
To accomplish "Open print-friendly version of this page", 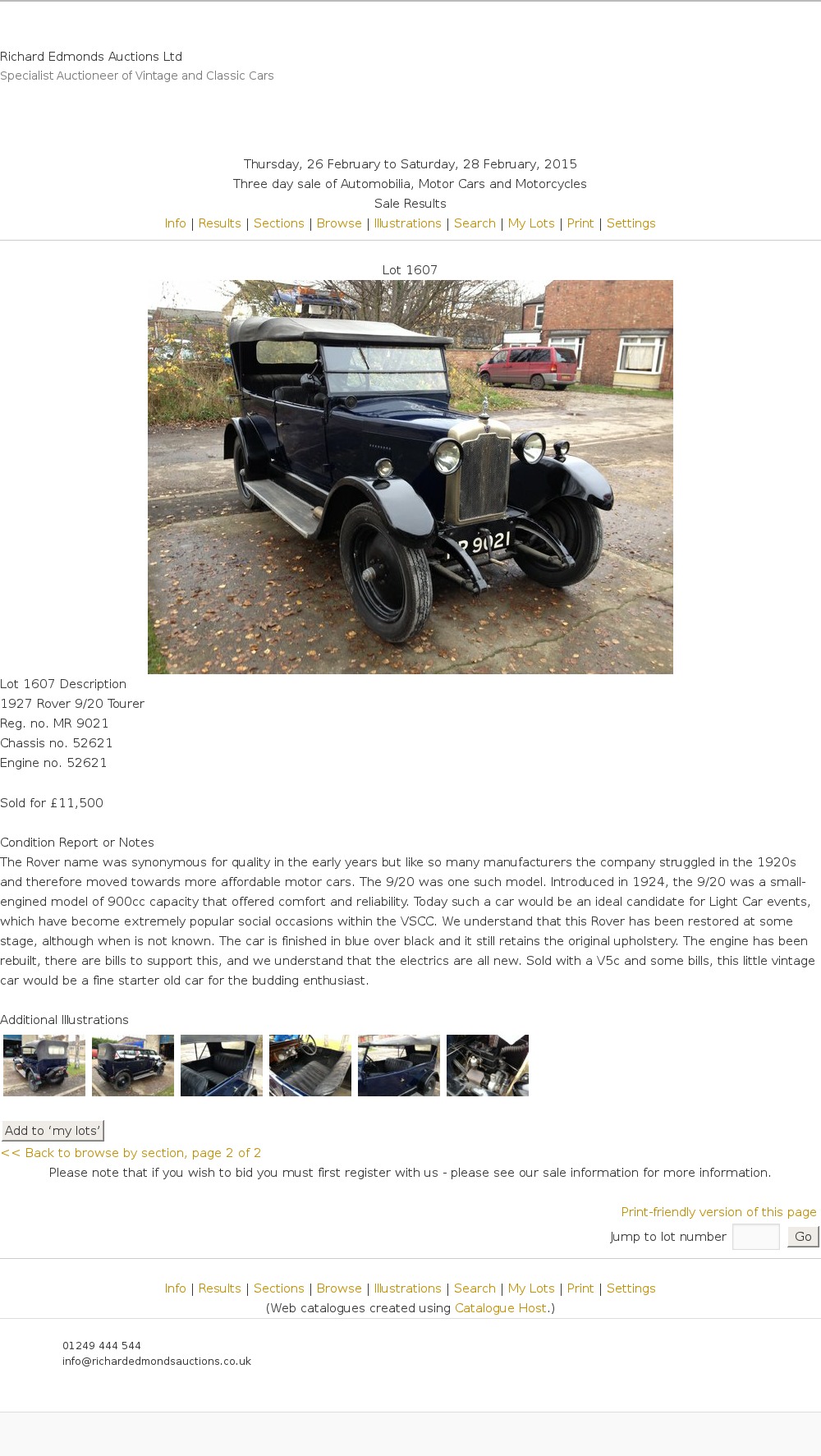I will pos(718,1212).
